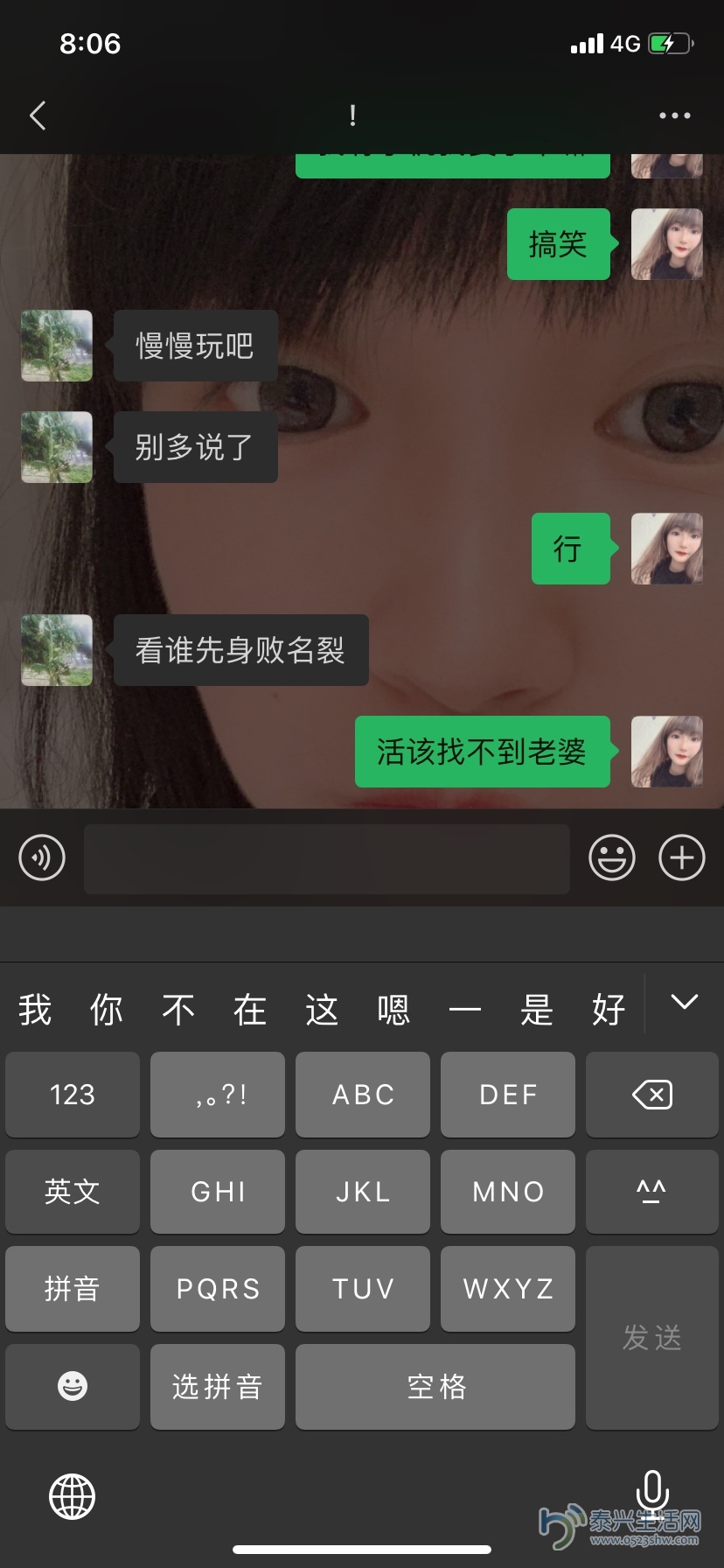Tap the sender avatar beside 搞笑
Viewport: 724px width, 1568px height.
667,244
